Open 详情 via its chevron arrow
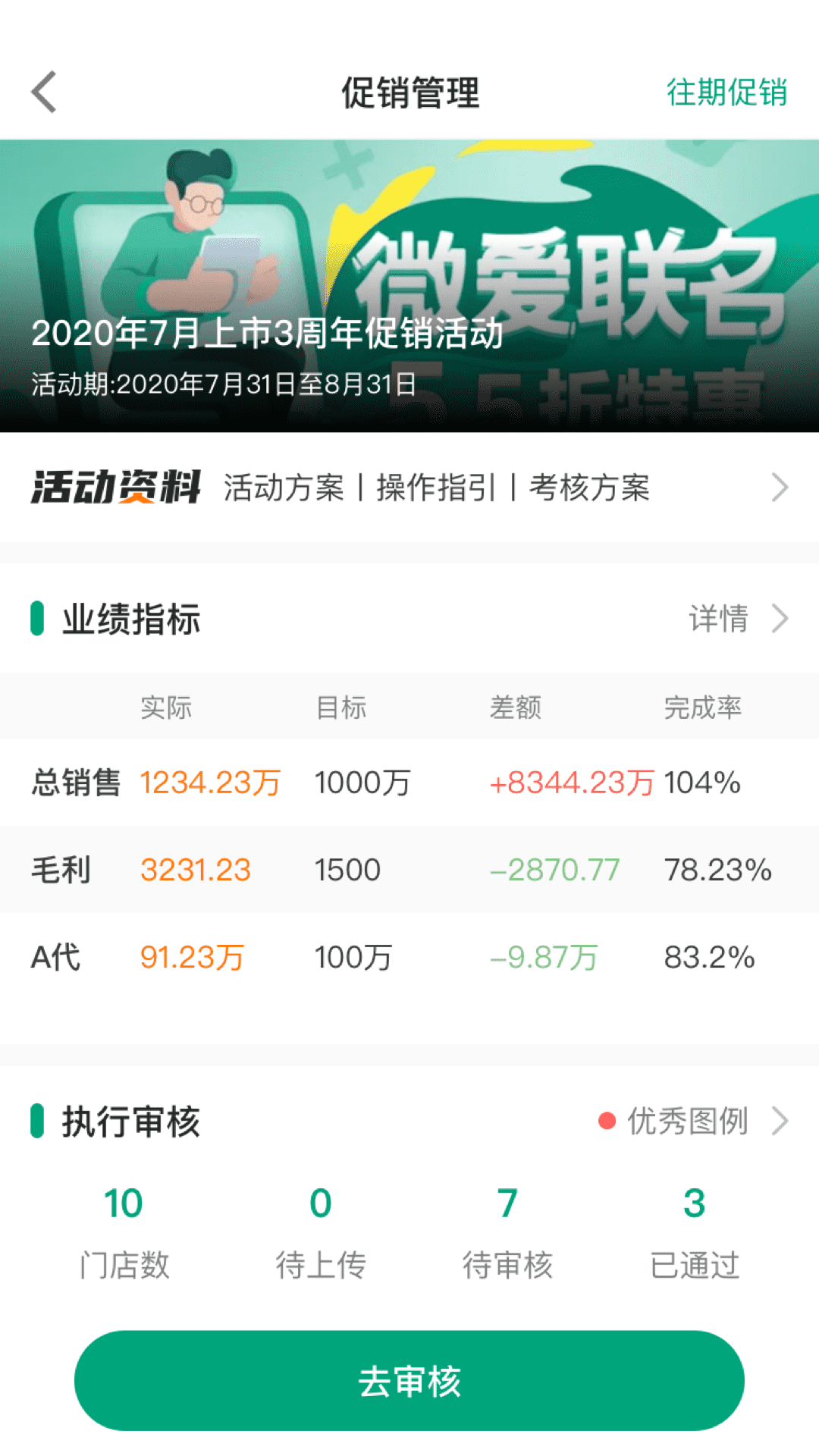This screenshot has height=1456, width=819. coord(780,620)
